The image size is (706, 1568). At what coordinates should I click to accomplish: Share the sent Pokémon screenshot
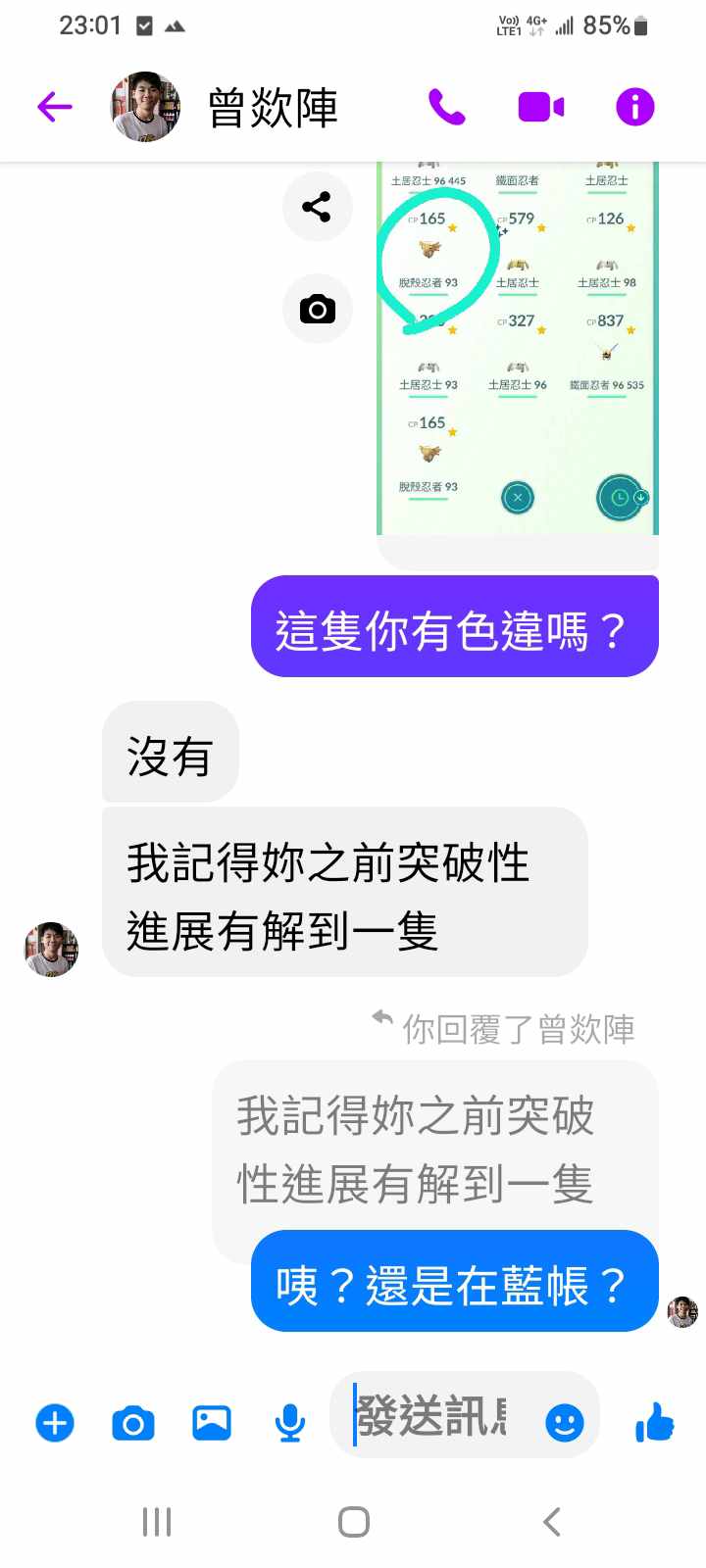(x=317, y=207)
